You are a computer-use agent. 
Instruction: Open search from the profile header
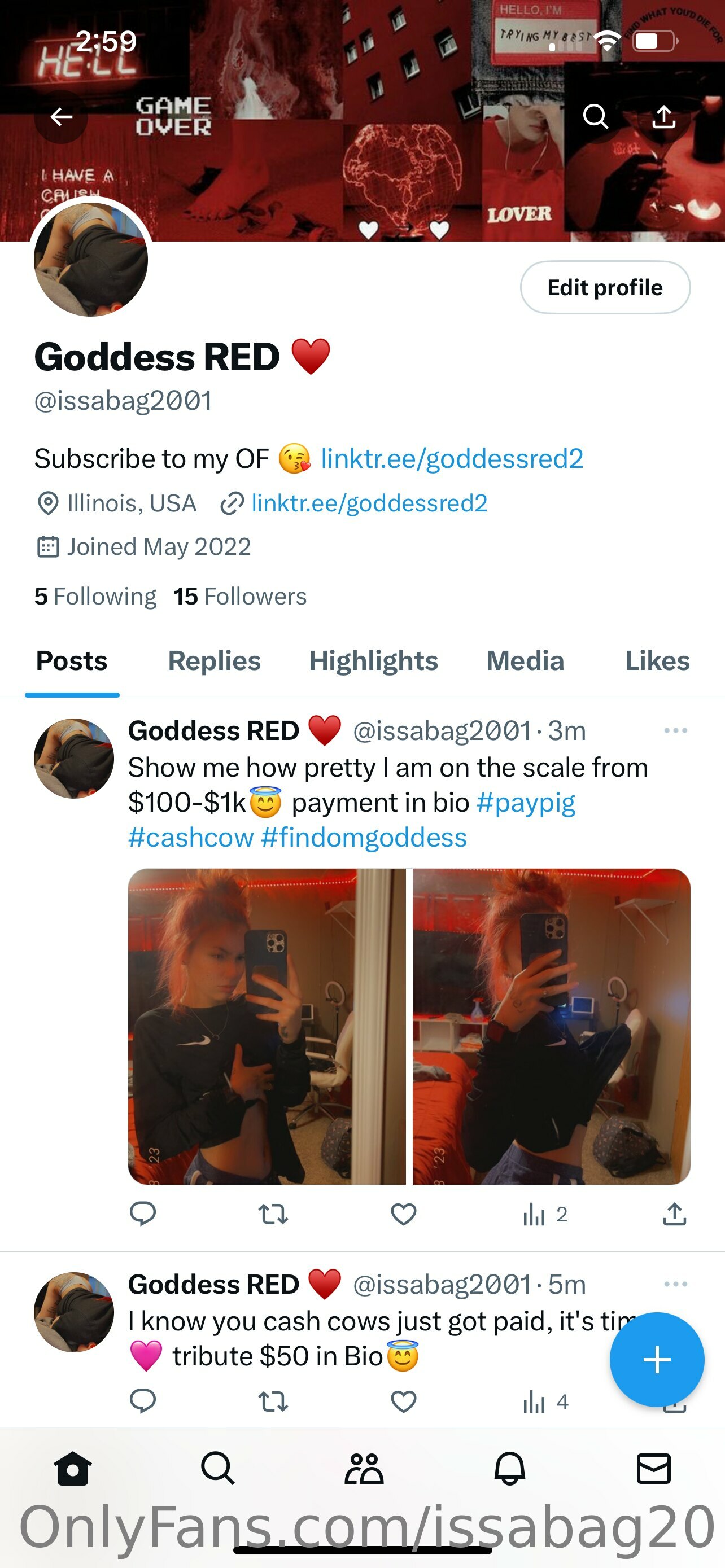coord(595,116)
